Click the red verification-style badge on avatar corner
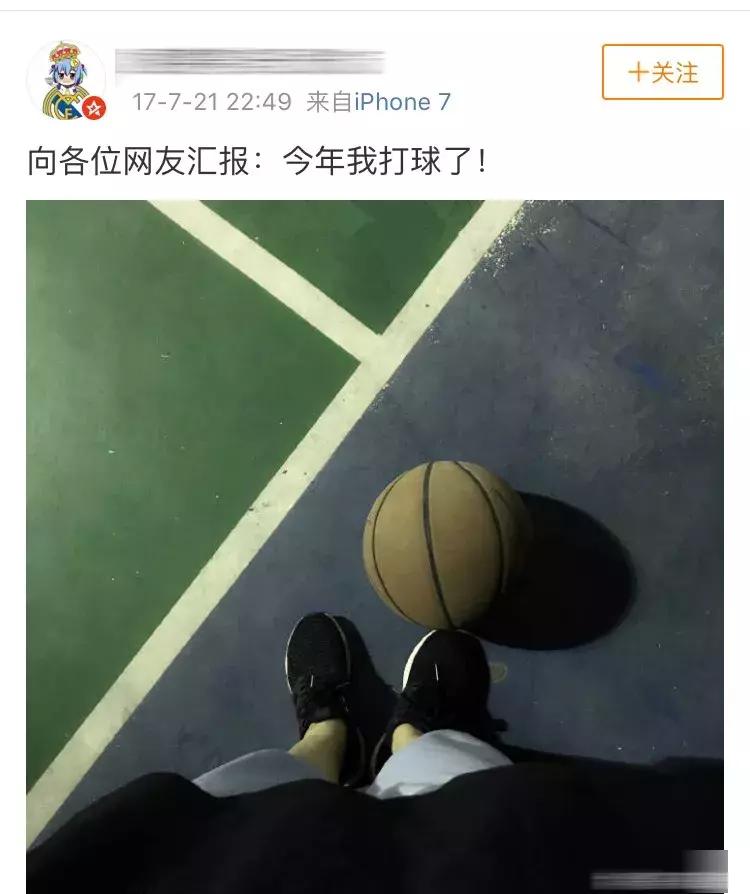 pyautogui.click(x=93, y=106)
